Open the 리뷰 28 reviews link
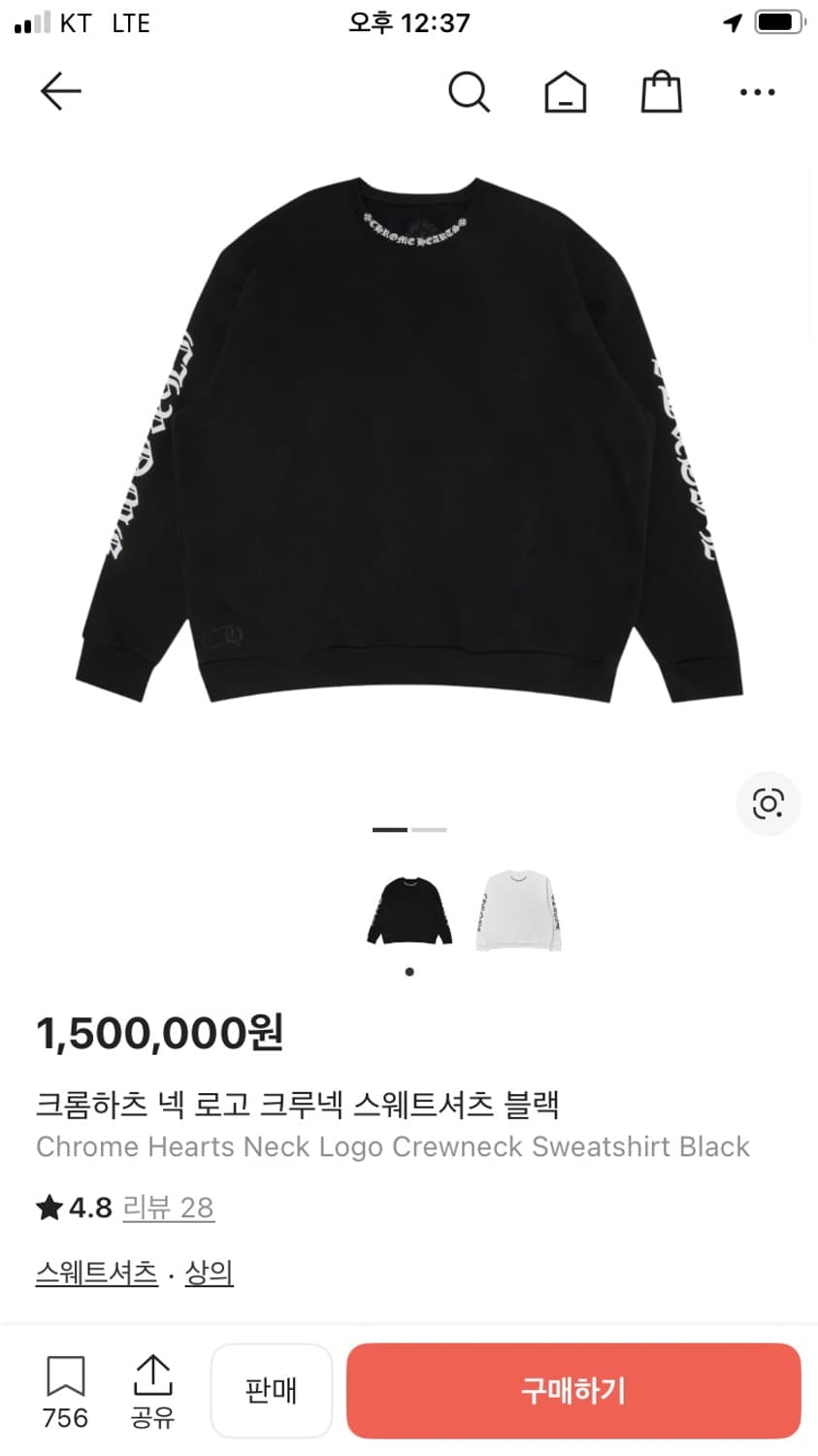The width and height of the screenshot is (818, 1456). point(169,1208)
